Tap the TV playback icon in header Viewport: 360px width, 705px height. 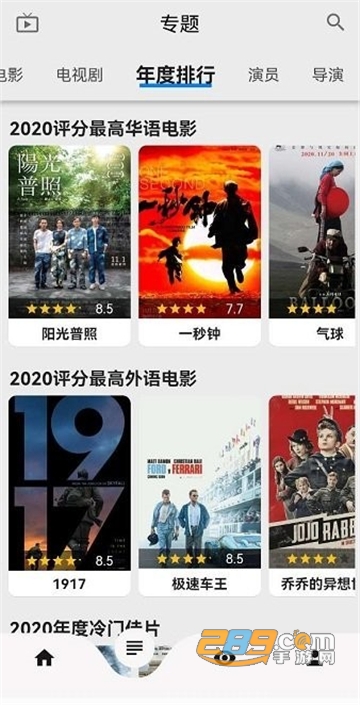[x=27, y=22]
